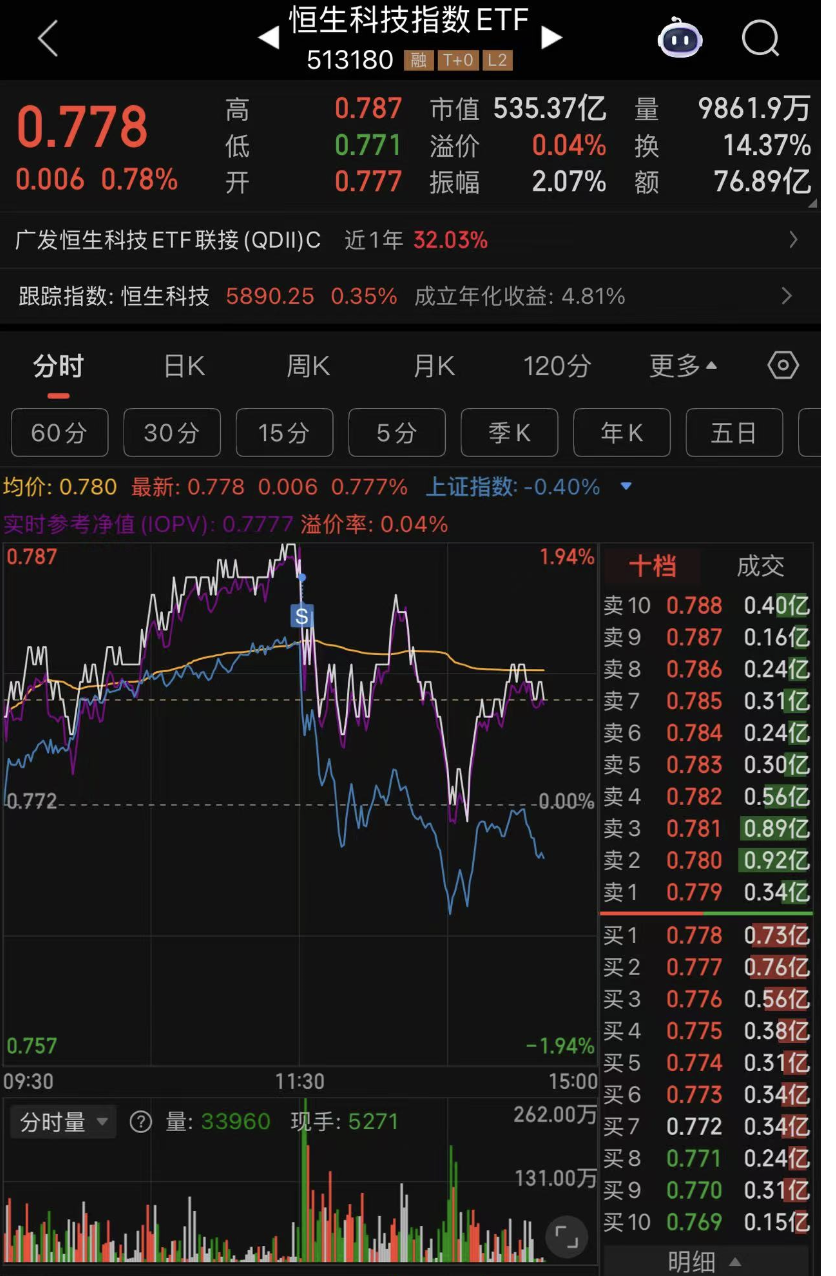Select the 60分 interval chip
Viewport: 836px width, 1276px height.
pos(59,433)
